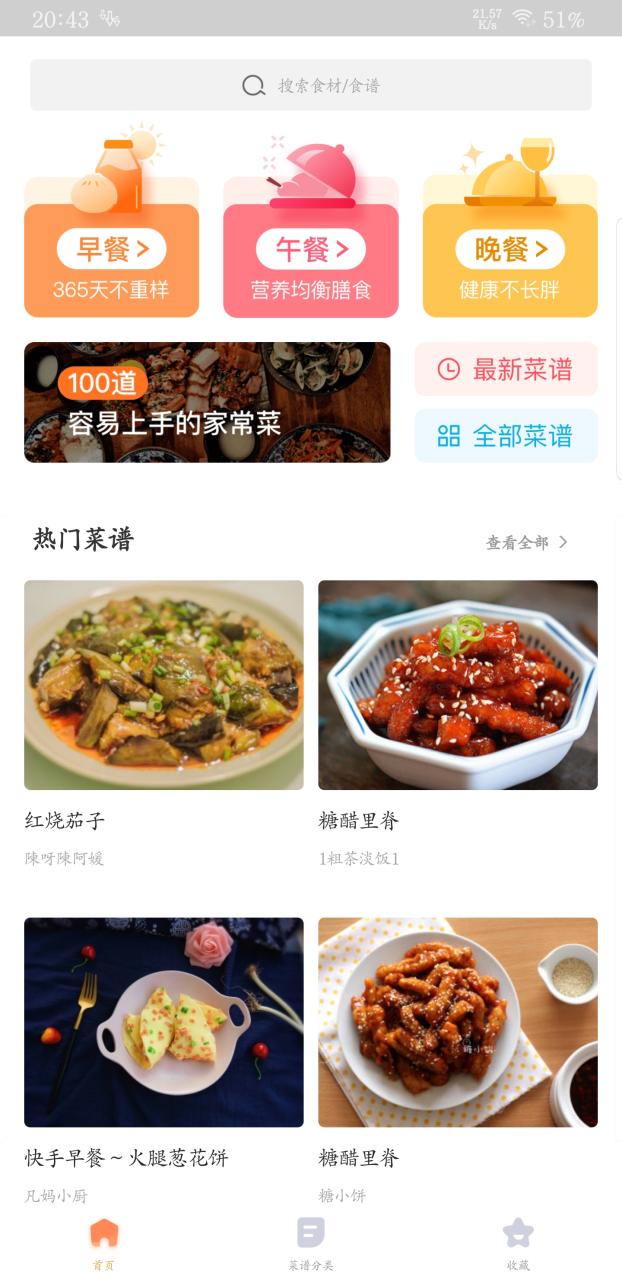This screenshot has height=1280, width=622.
Task: Open the 100道容易上手的家常菜 banner
Action: (x=207, y=402)
